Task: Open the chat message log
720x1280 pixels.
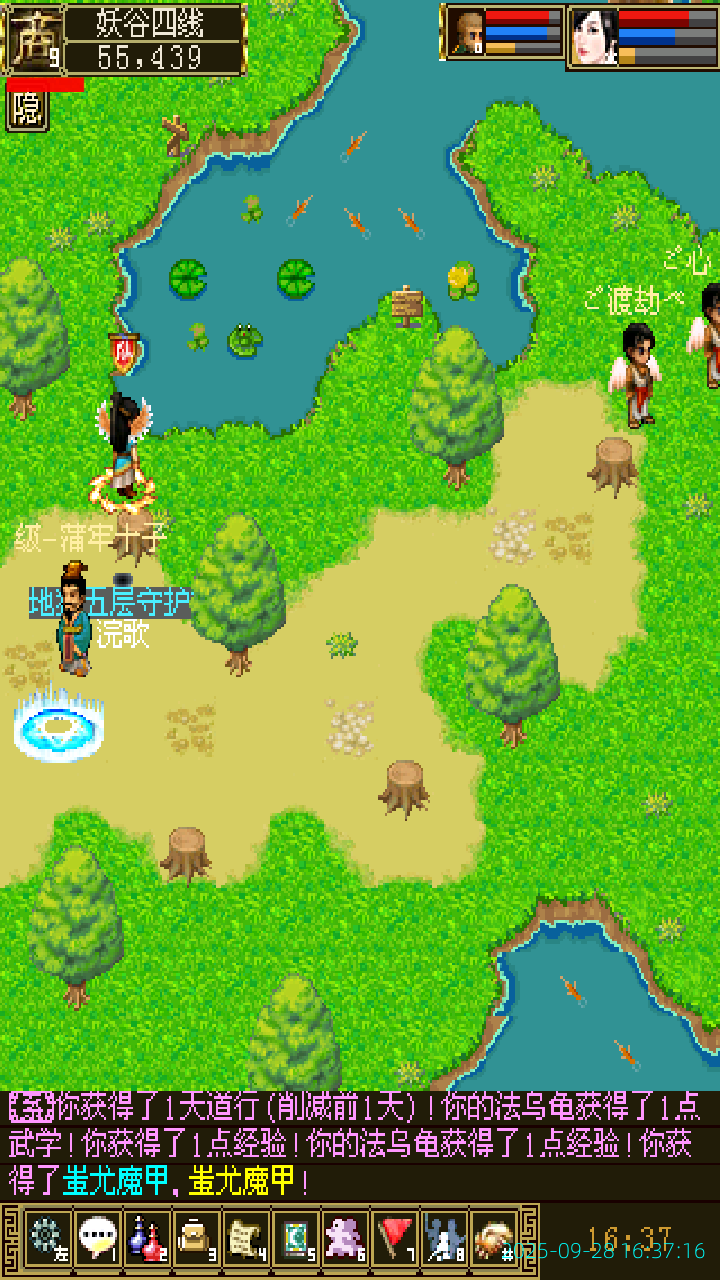Action: 360,1145
